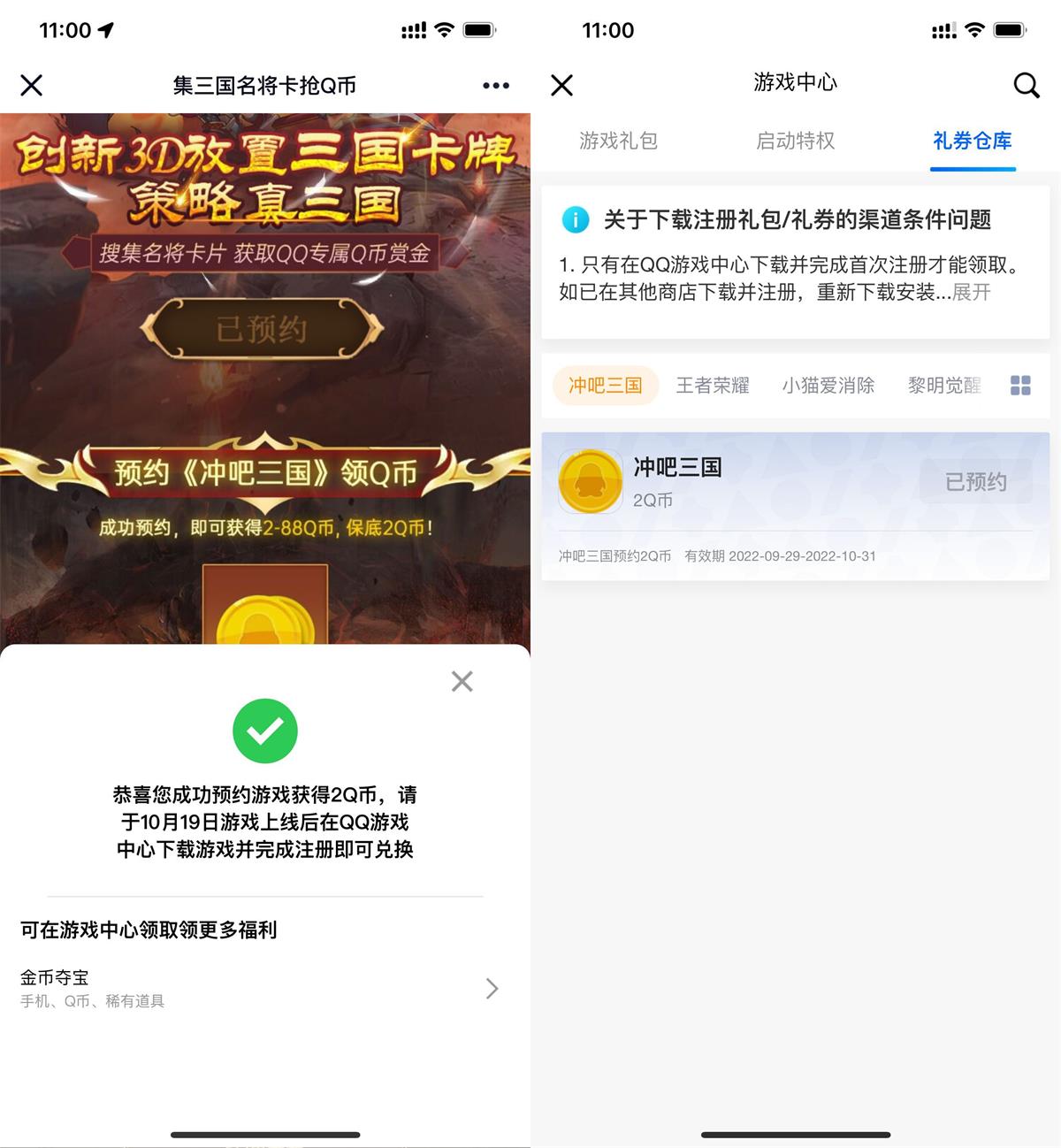Switch to the 游戏礼包 tab

619,141
